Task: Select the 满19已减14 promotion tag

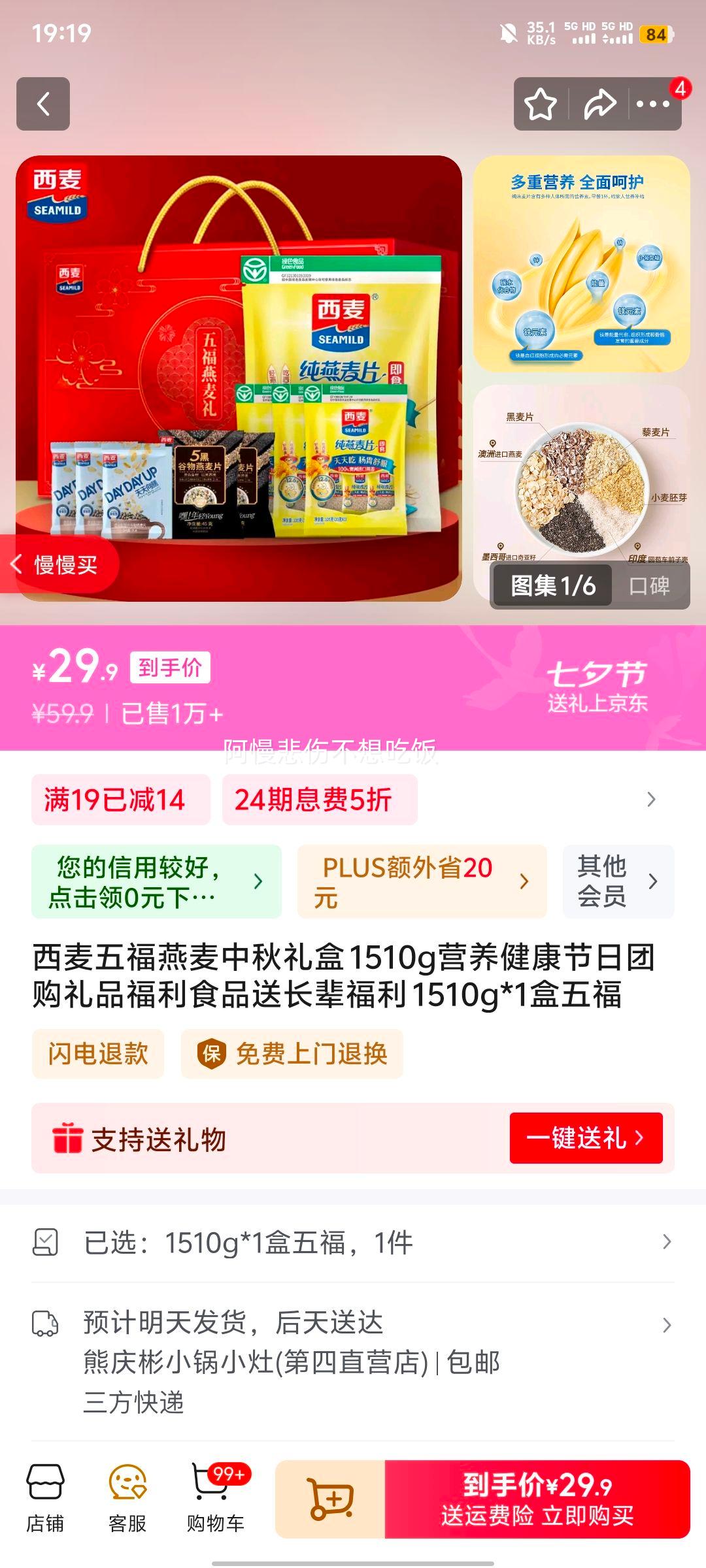Action: (x=121, y=798)
